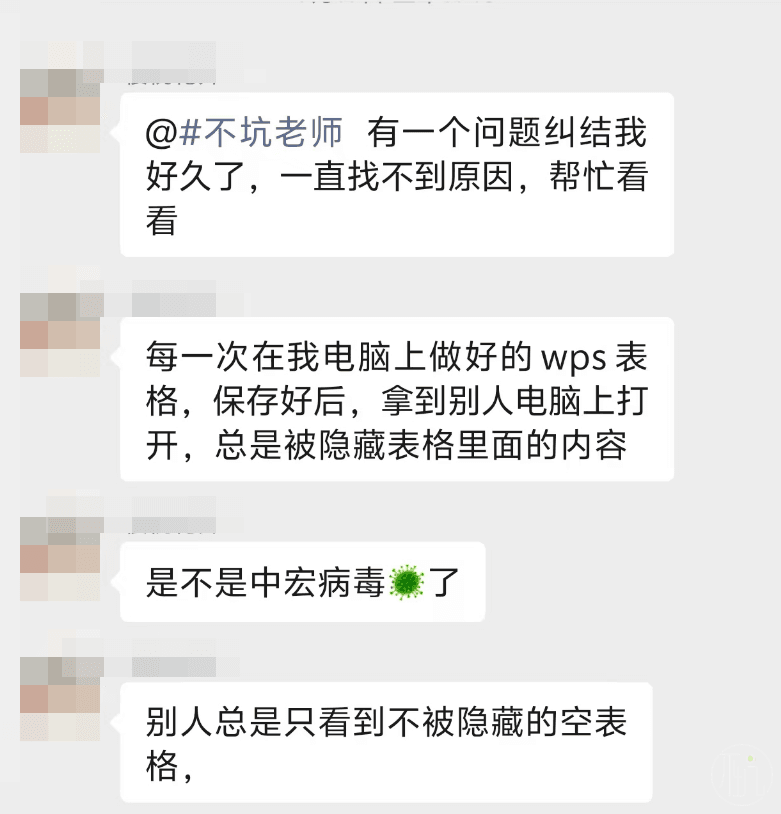This screenshot has width=781, height=814.
Task: Tap avatar next to the wps表格 message
Action: click(60, 334)
